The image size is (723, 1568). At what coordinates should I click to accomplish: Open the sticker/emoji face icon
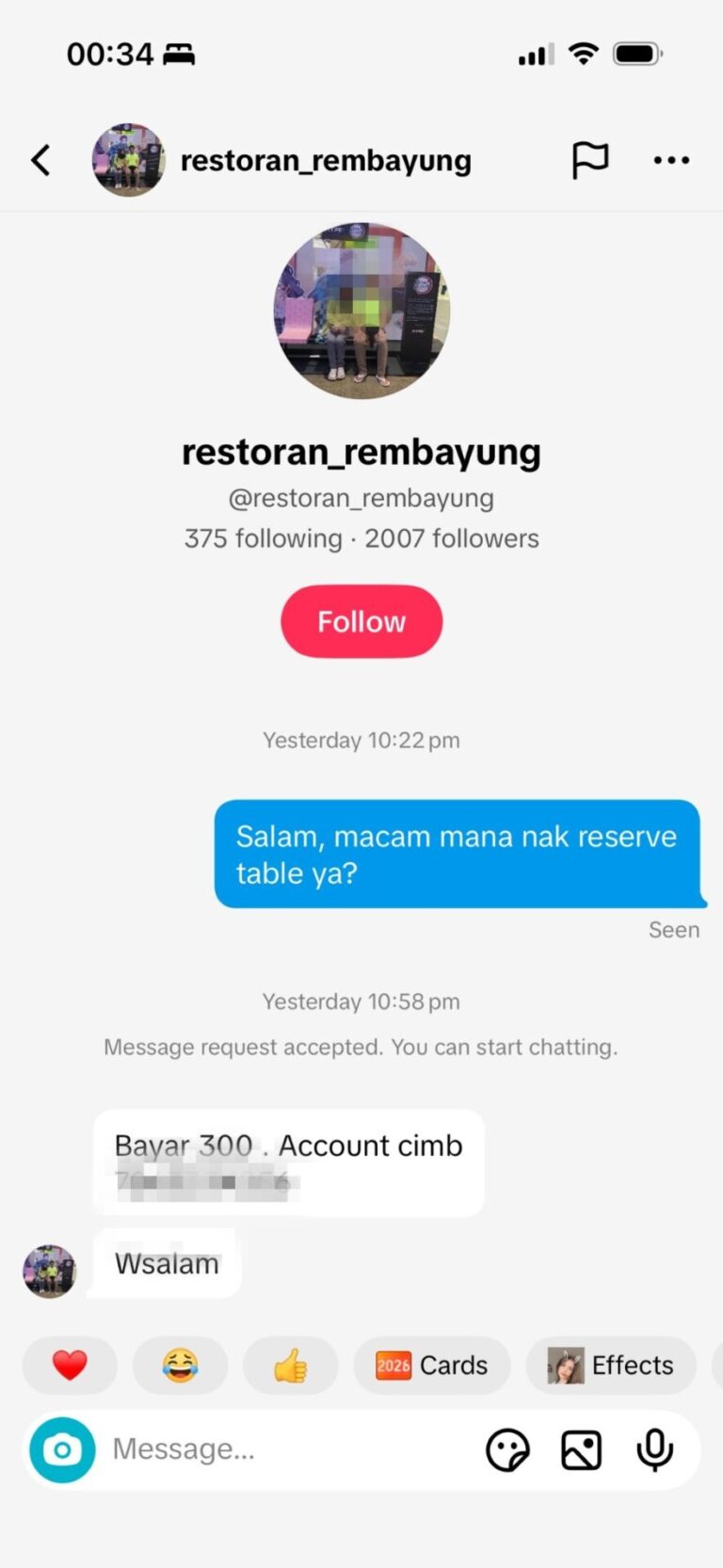(507, 1450)
